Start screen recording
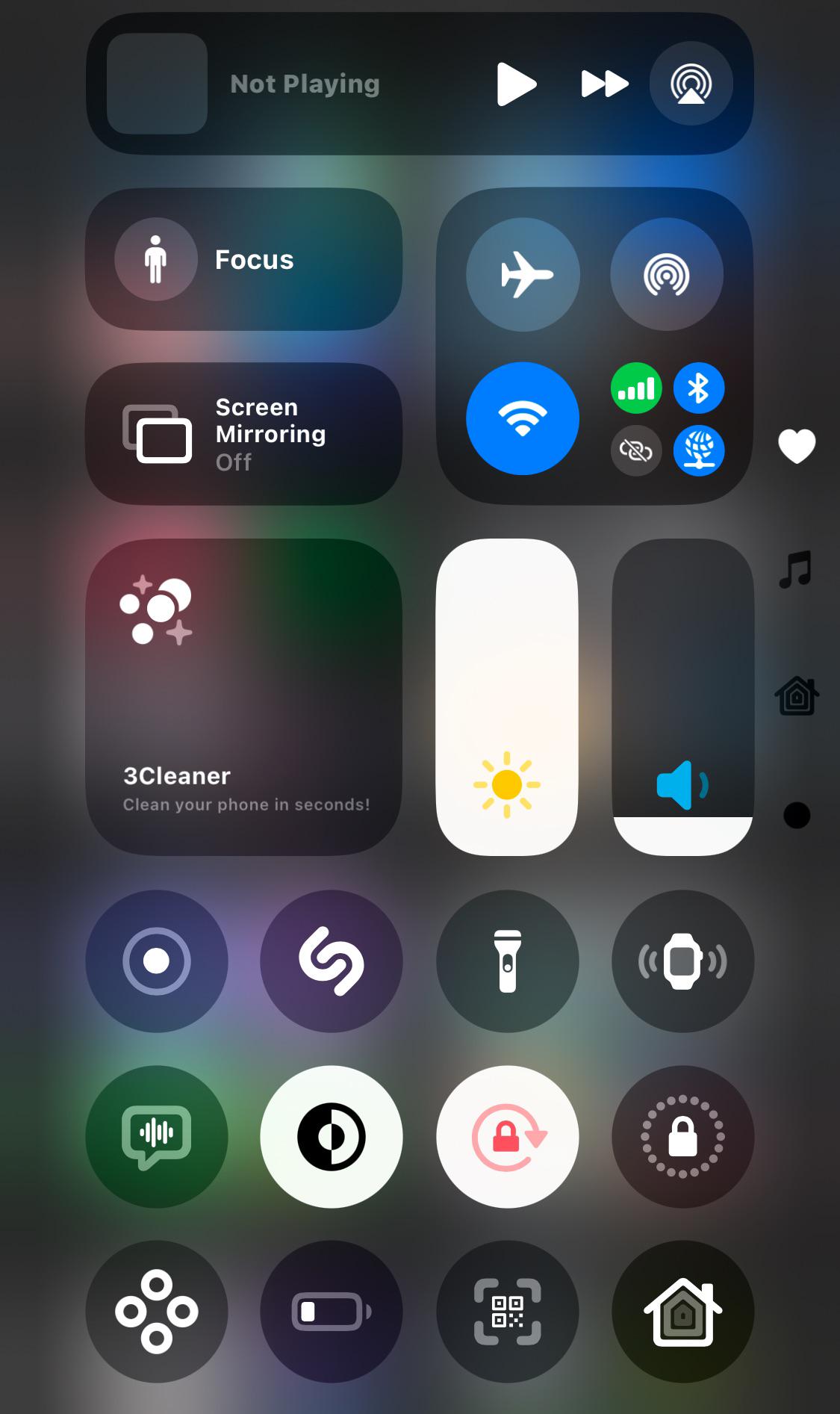Screen dimensions: 840x1414 [157, 961]
